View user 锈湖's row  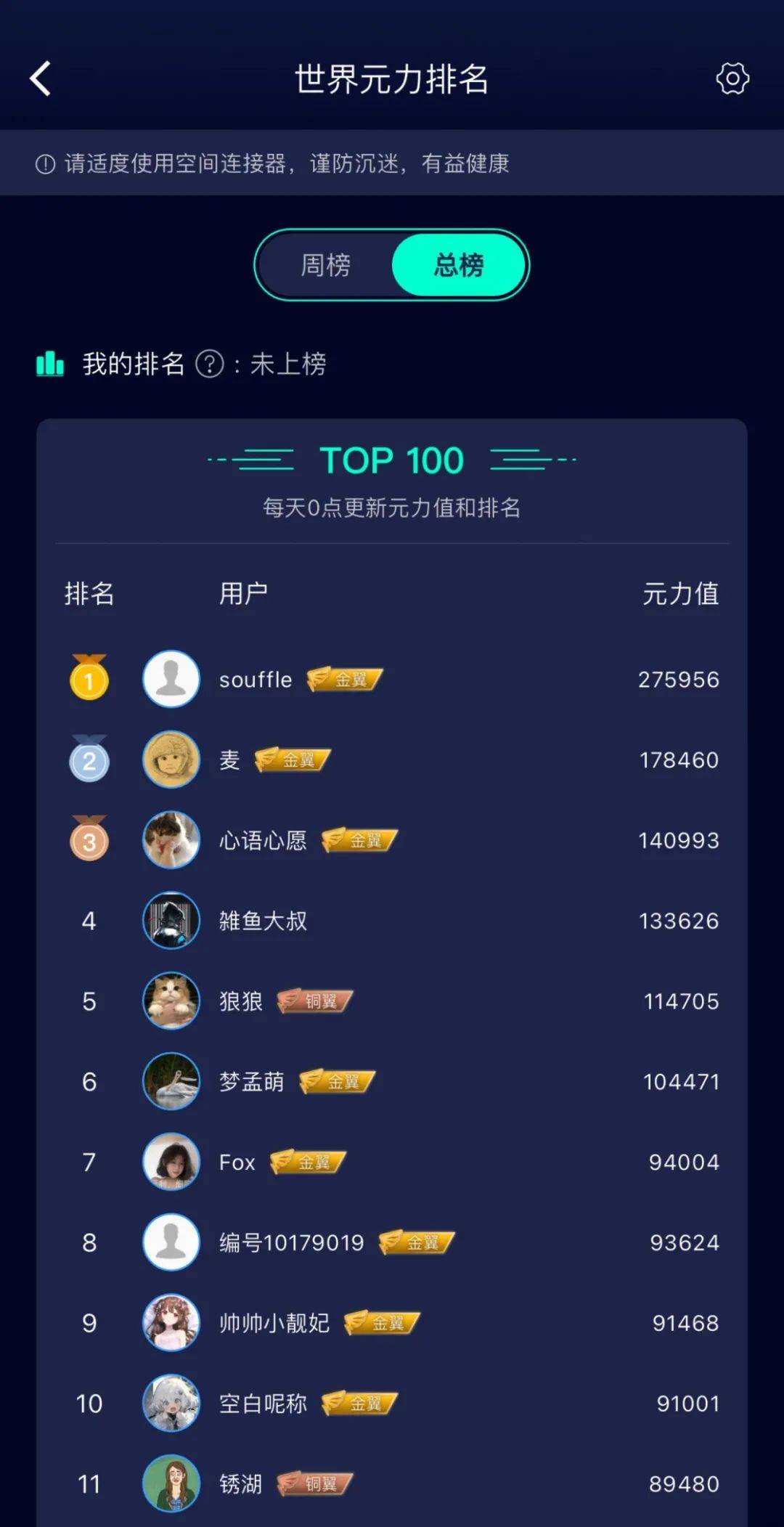tap(392, 1484)
